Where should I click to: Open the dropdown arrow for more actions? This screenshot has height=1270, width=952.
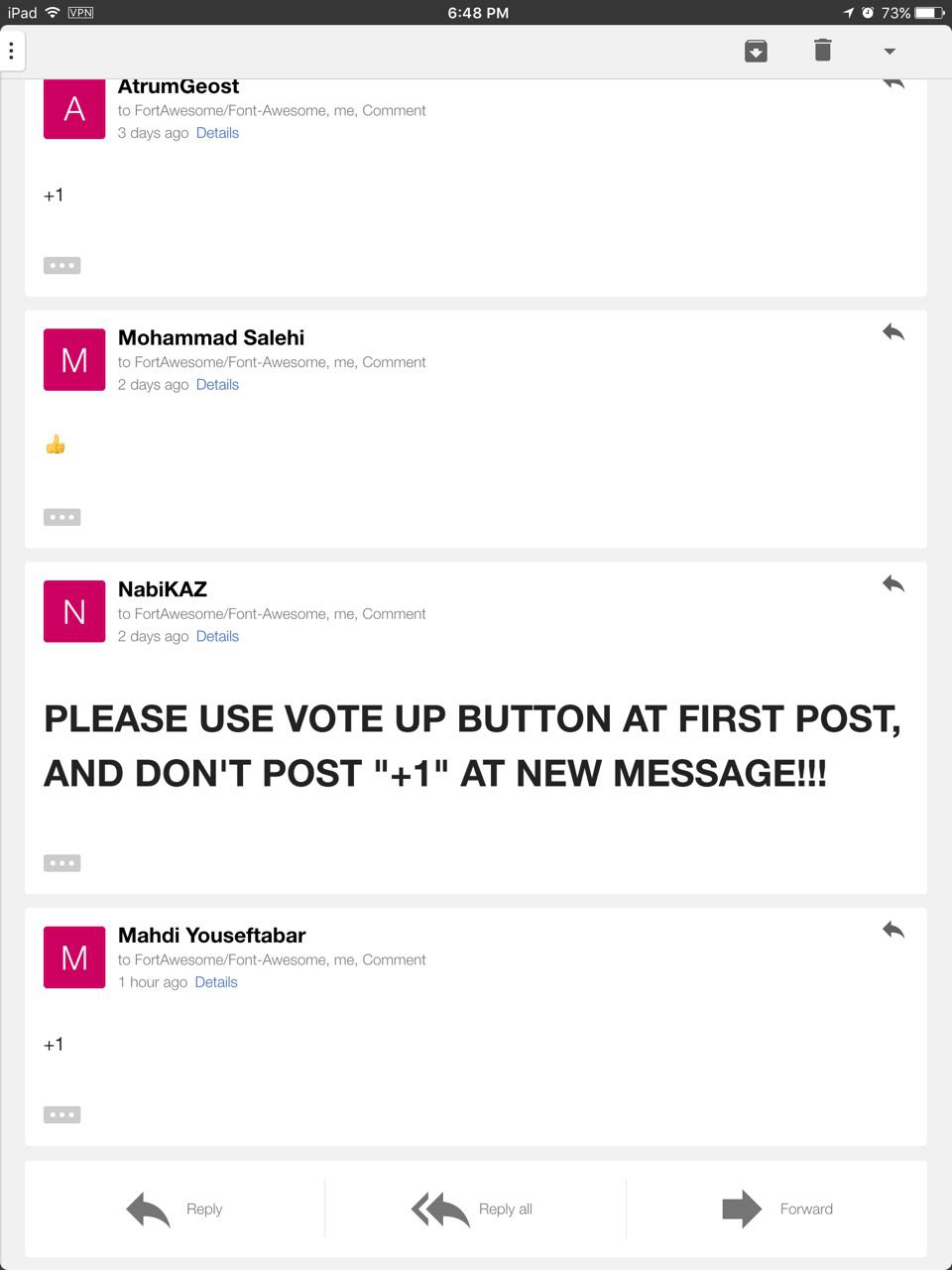(890, 51)
